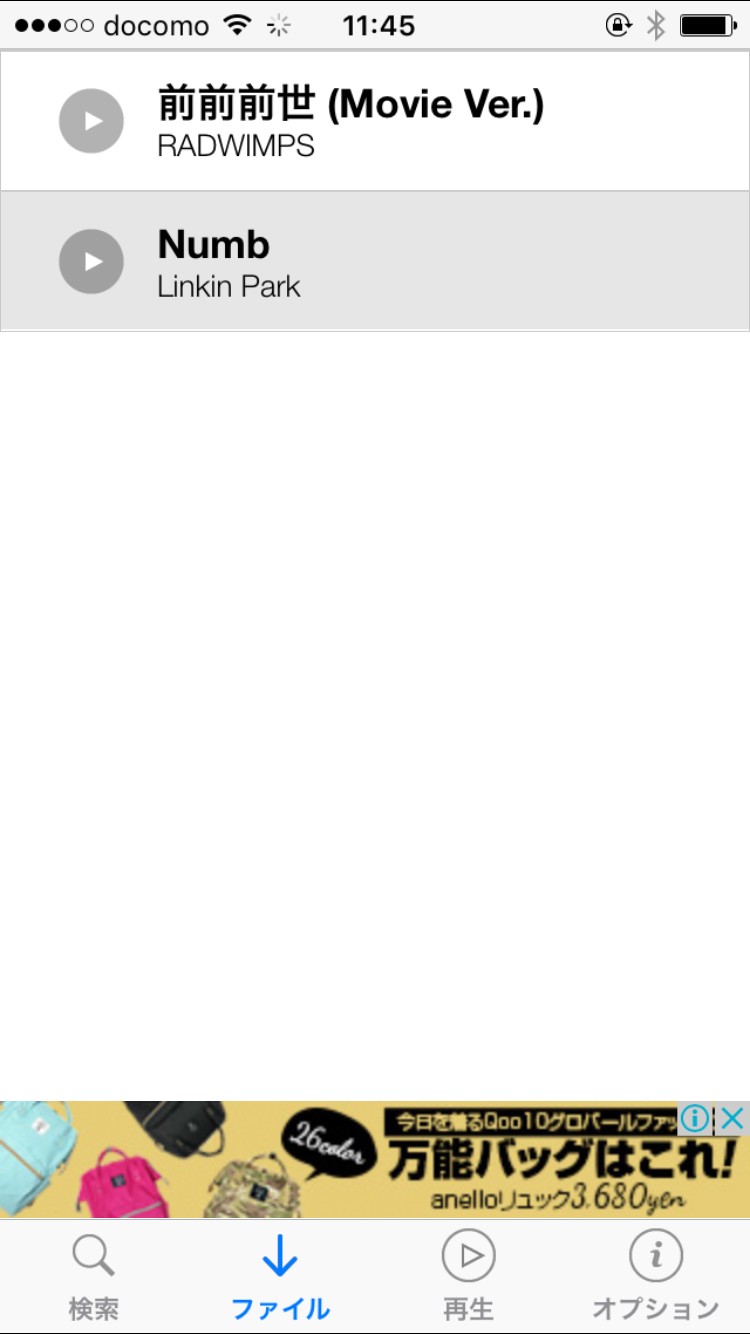Viewport: 750px width, 1334px height.
Task: Switch to the 検索 search tab
Action: coord(94,1277)
